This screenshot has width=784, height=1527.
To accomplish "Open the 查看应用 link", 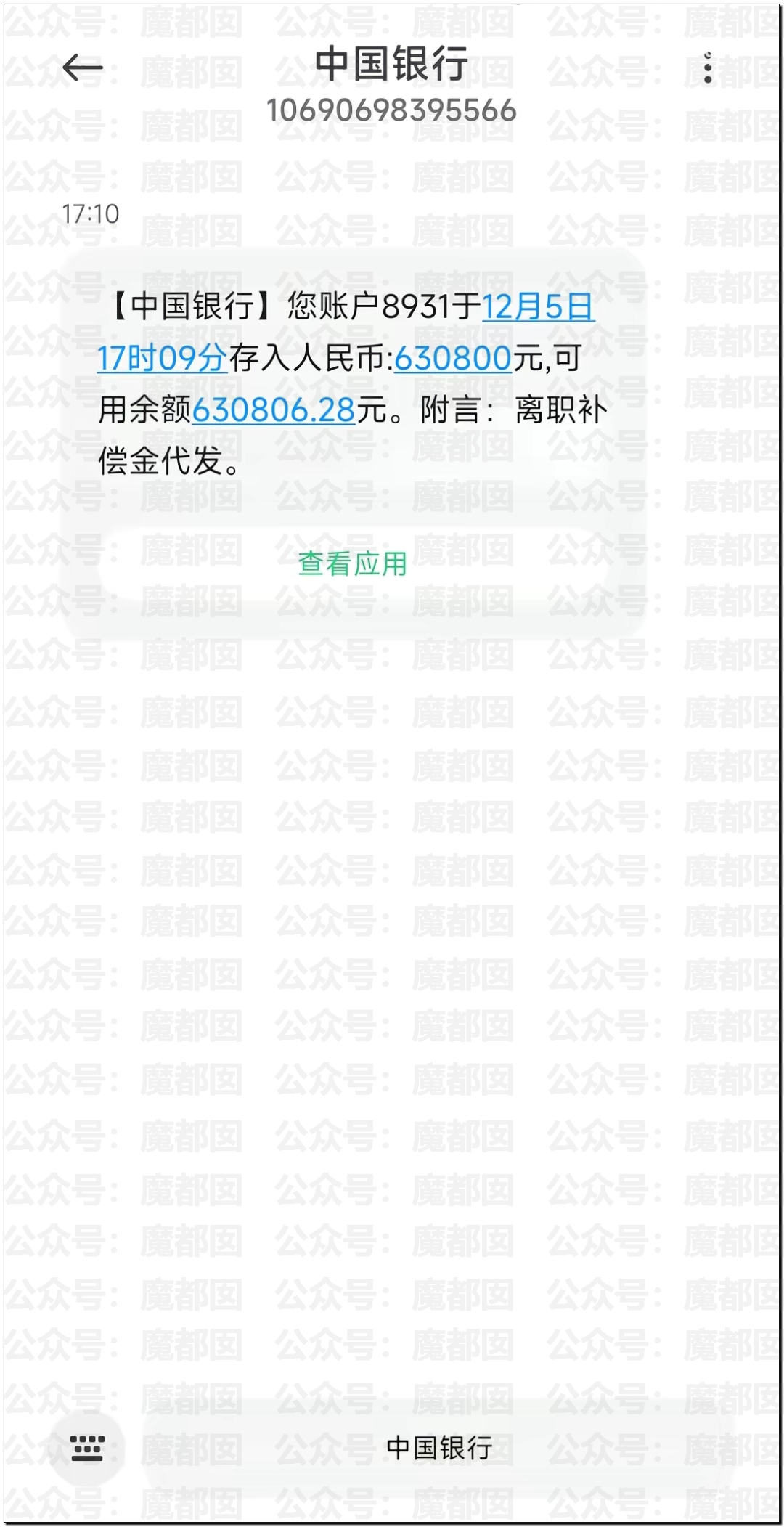I will click(352, 564).
